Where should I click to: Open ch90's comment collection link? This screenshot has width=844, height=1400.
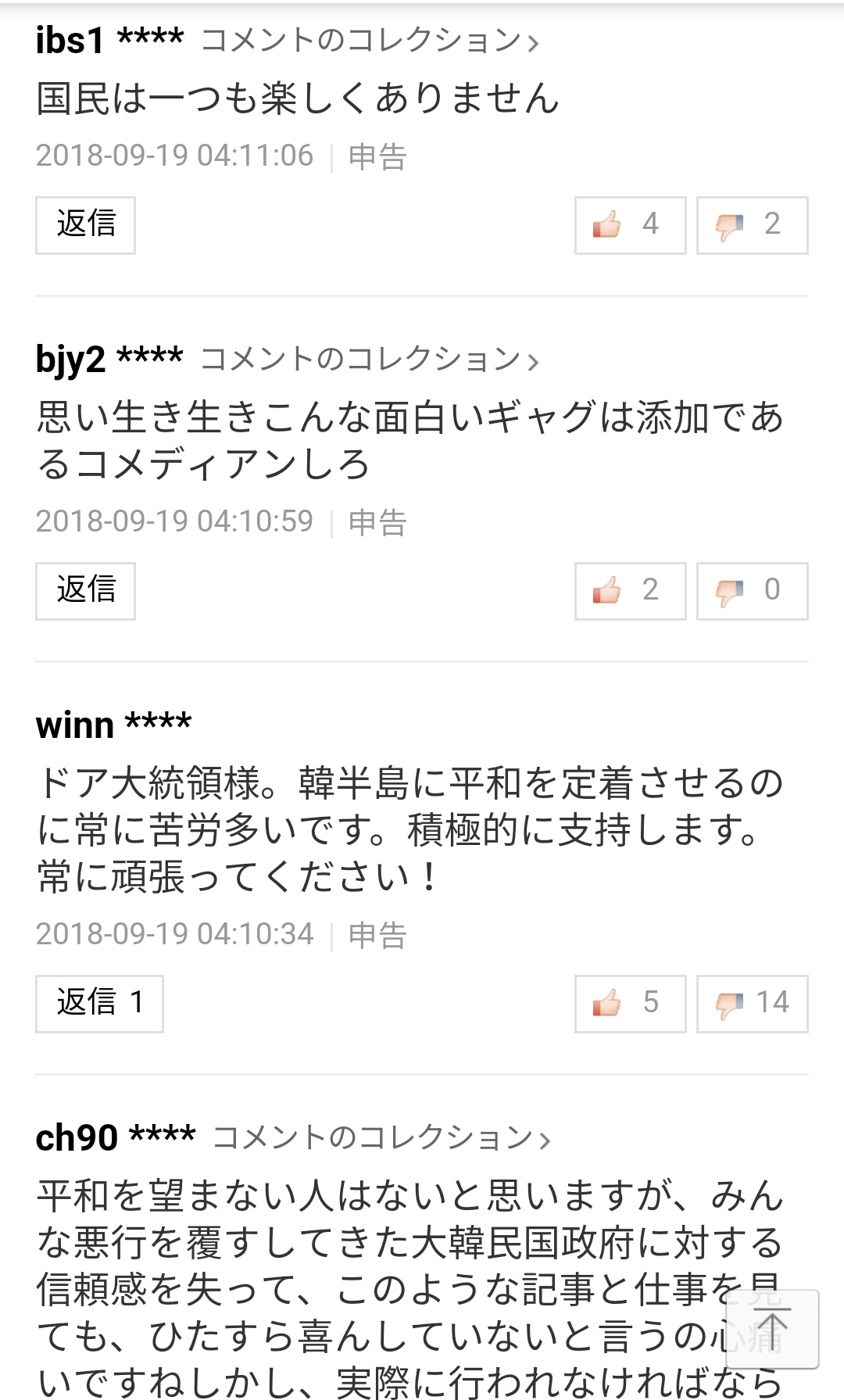[x=381, y=1138]
